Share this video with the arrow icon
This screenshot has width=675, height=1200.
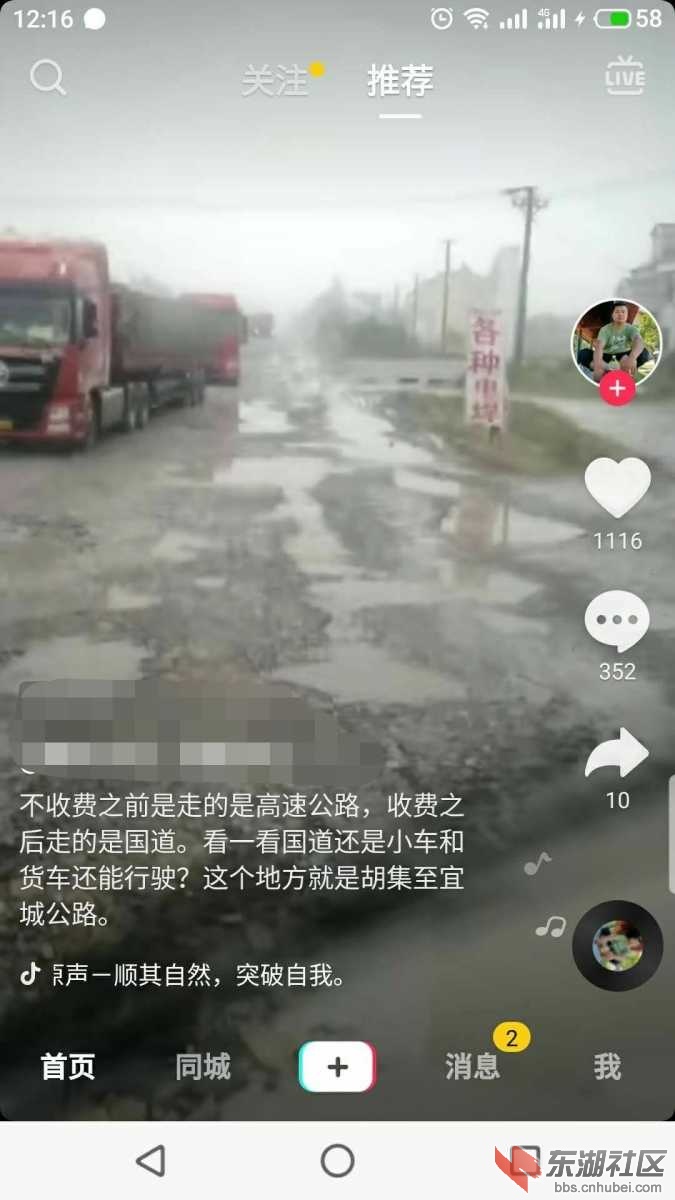tap(617, 753)
